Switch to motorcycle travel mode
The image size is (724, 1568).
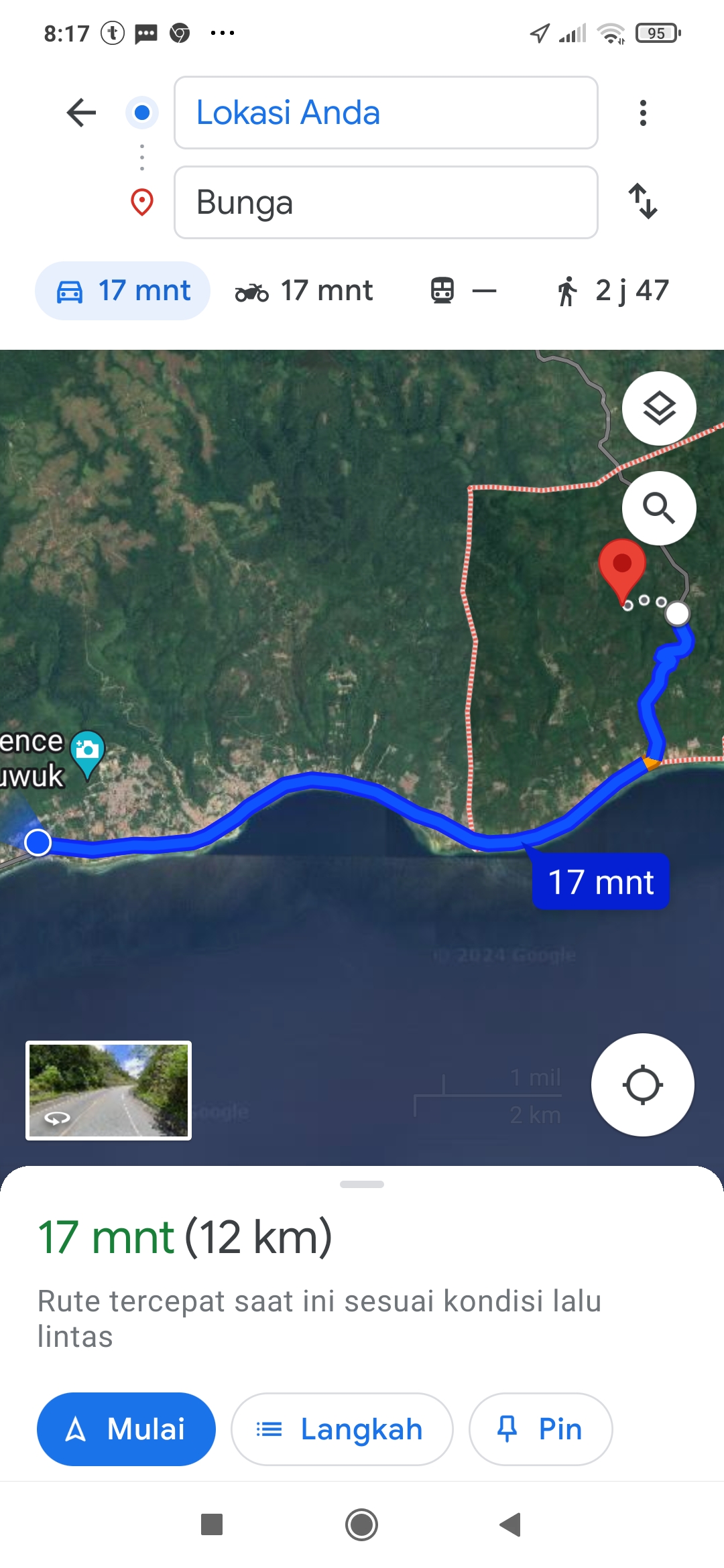(x=304, y=291)
